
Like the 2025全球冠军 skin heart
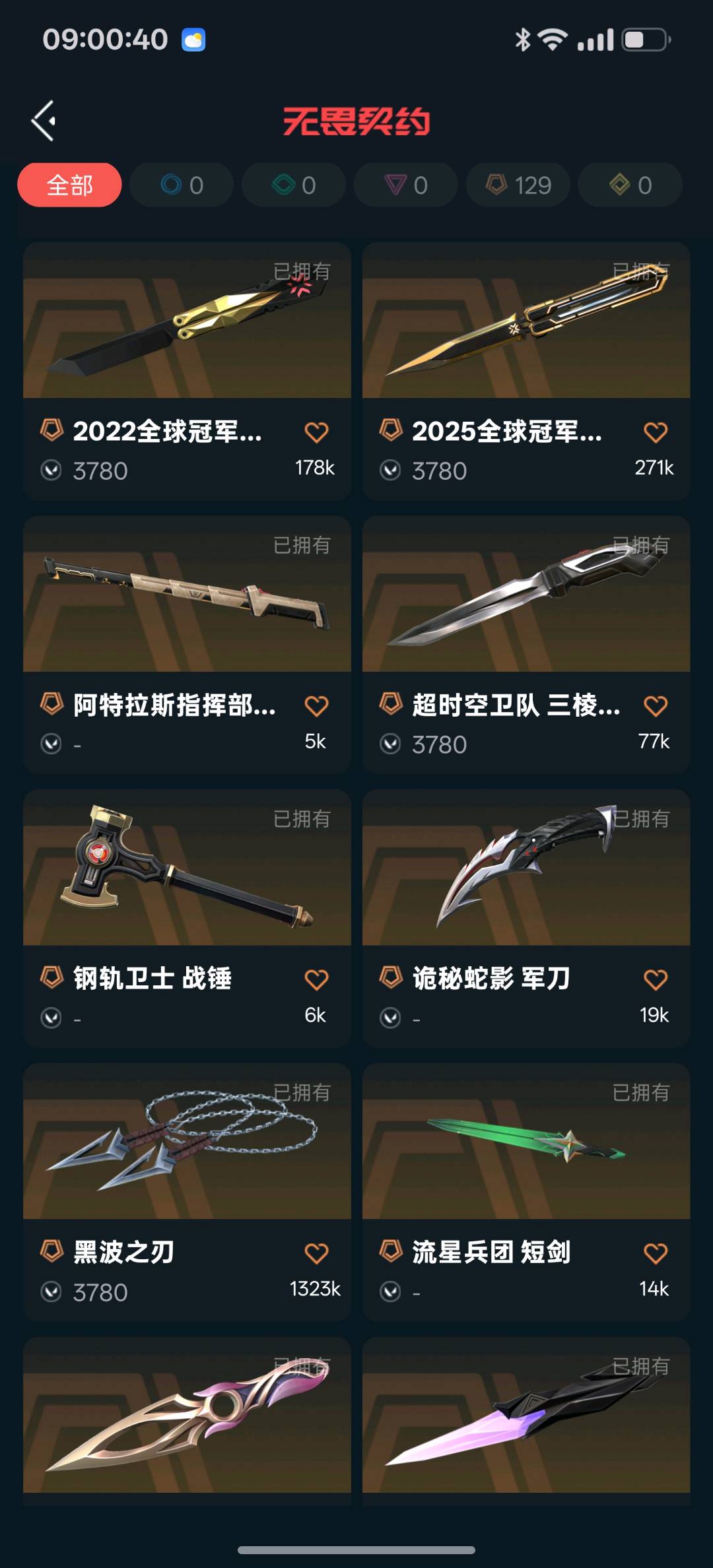point(656,432)
